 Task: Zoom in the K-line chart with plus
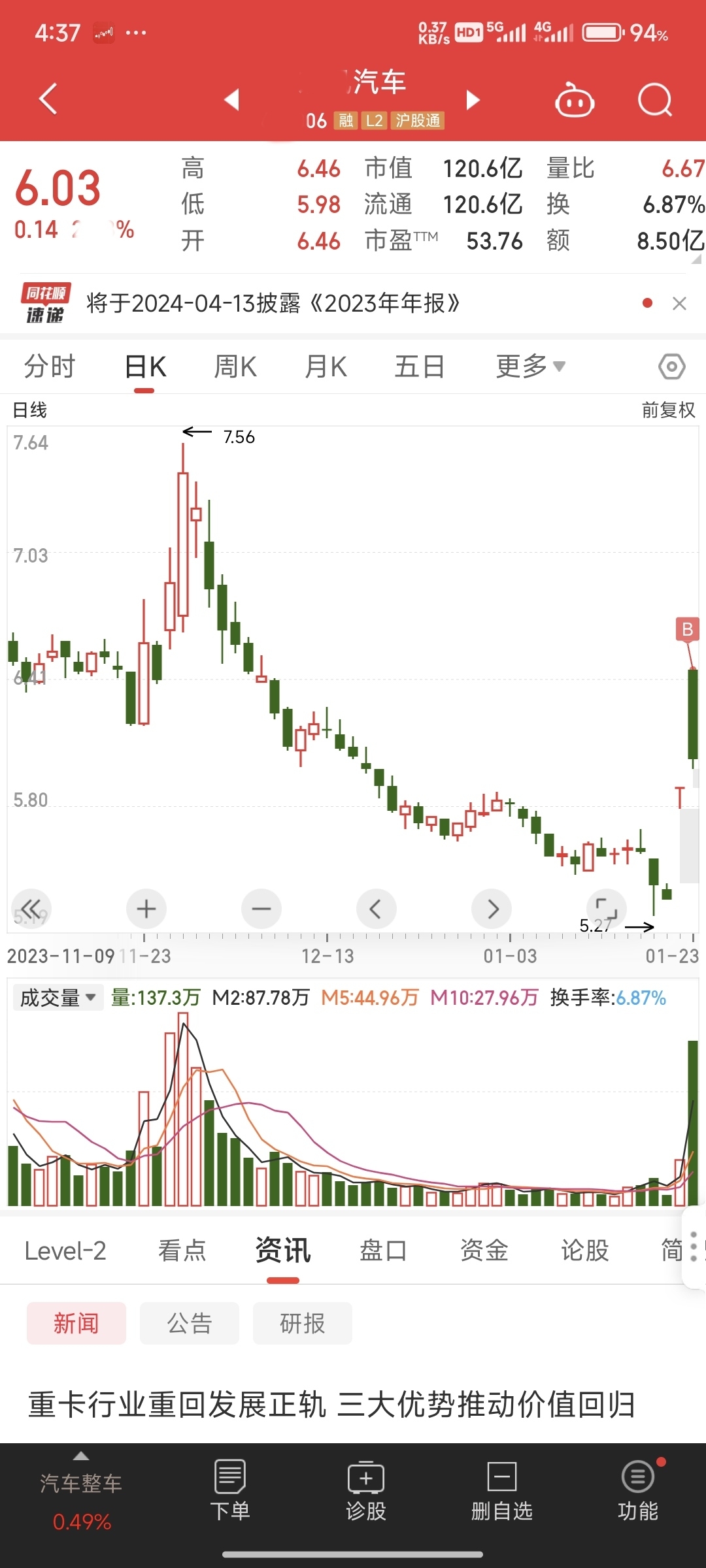pos(146,909)
